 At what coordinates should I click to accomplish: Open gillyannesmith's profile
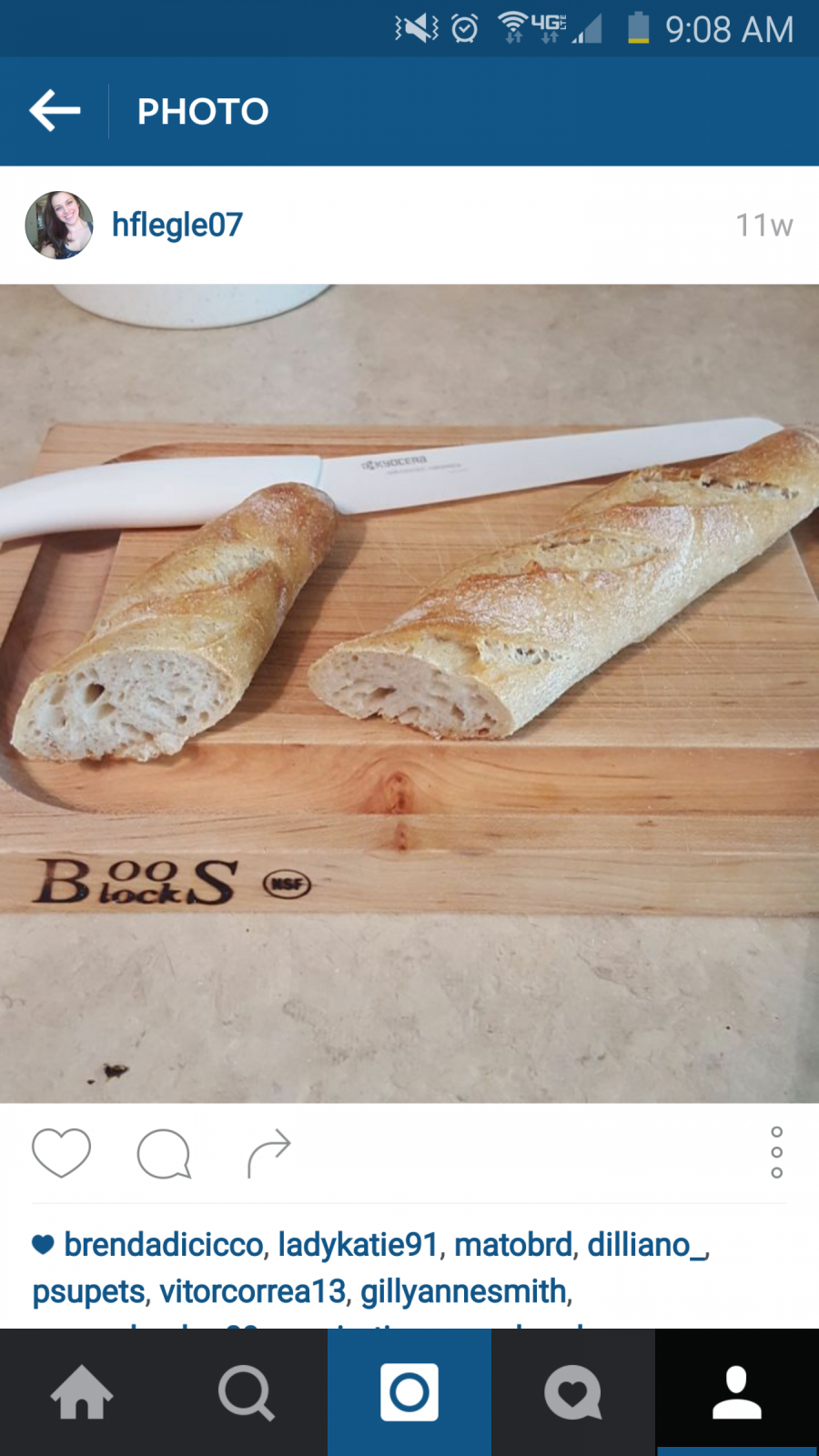(x=464, y=1291)
